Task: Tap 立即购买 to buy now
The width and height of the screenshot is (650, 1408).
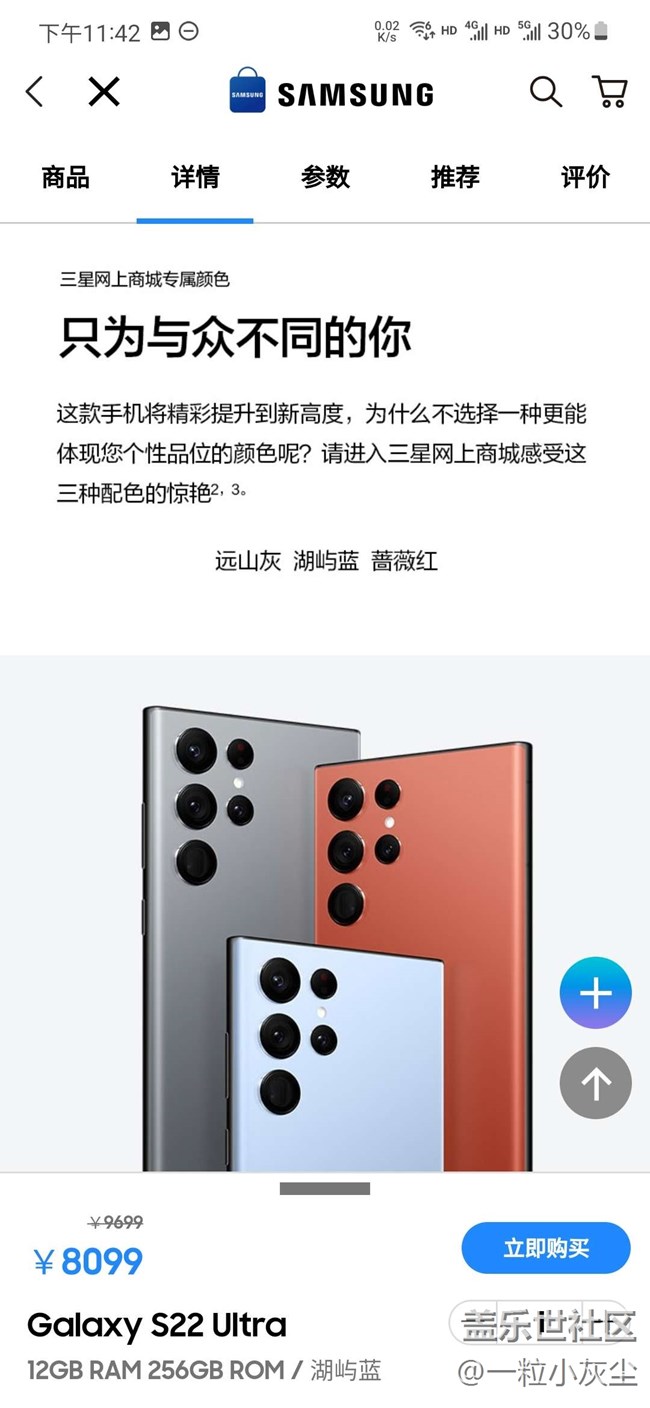Action: coord(546,1248)
